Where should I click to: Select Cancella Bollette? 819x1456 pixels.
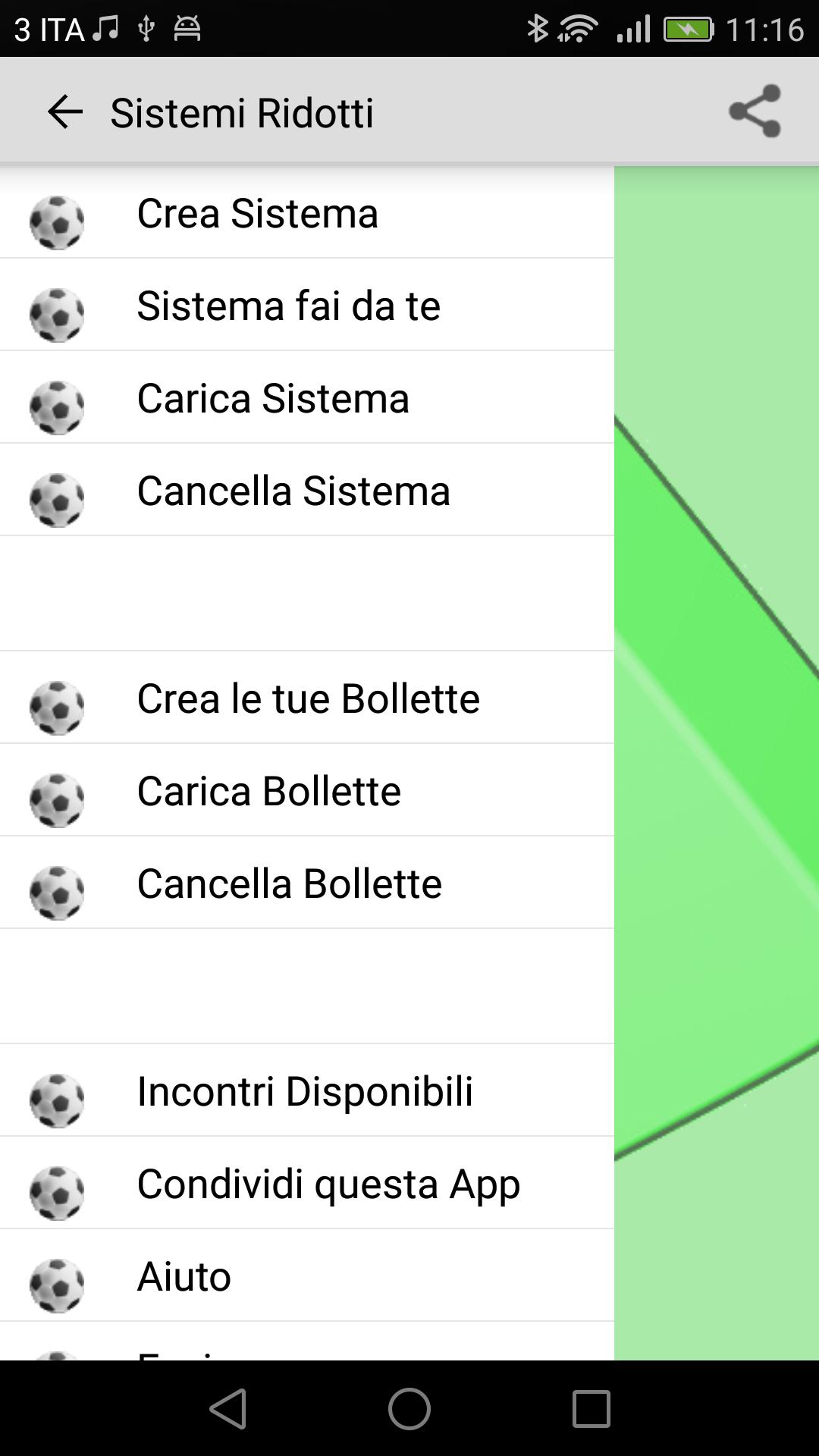(x=289, y=882)
